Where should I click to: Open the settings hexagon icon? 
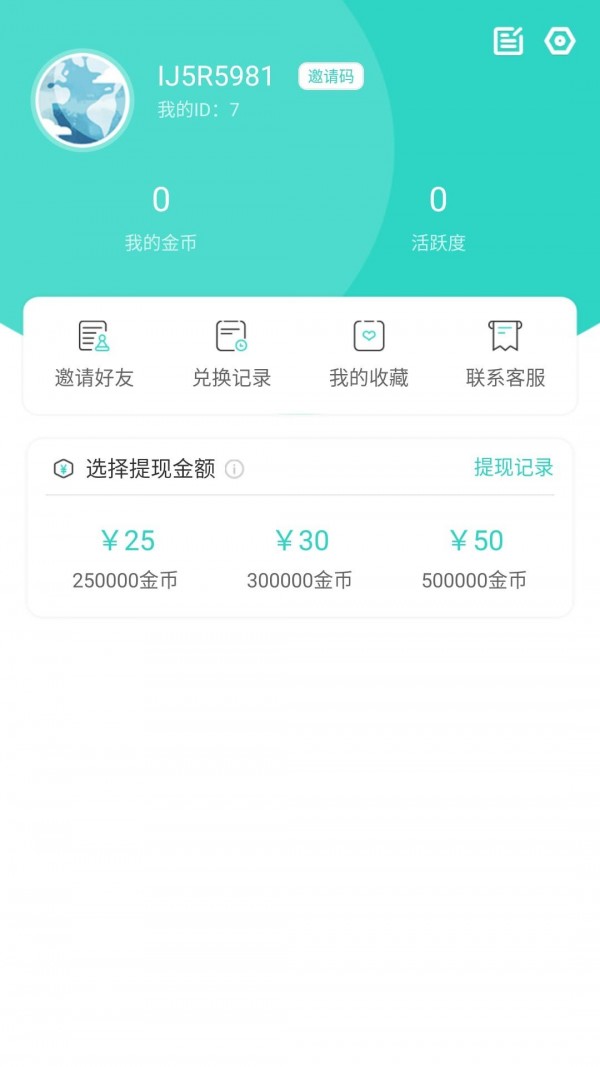[560, 41]
